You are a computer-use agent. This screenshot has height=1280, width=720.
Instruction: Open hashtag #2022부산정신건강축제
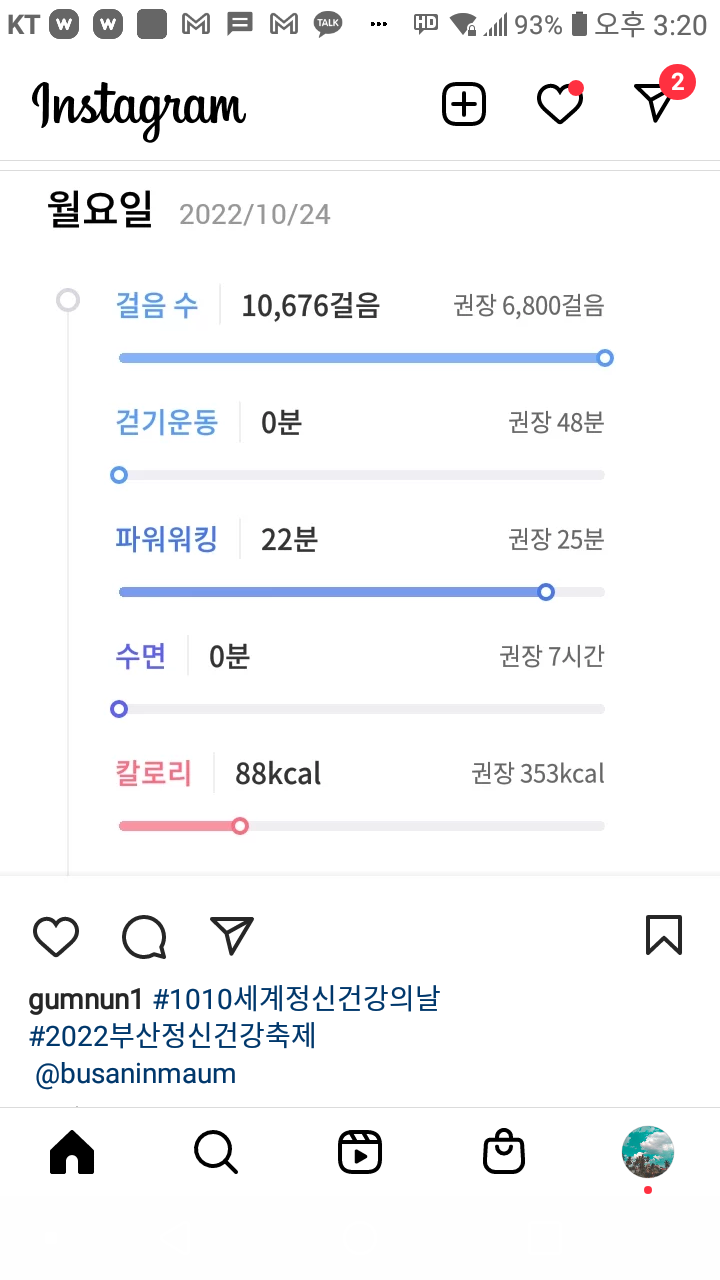pos(172,1036)
